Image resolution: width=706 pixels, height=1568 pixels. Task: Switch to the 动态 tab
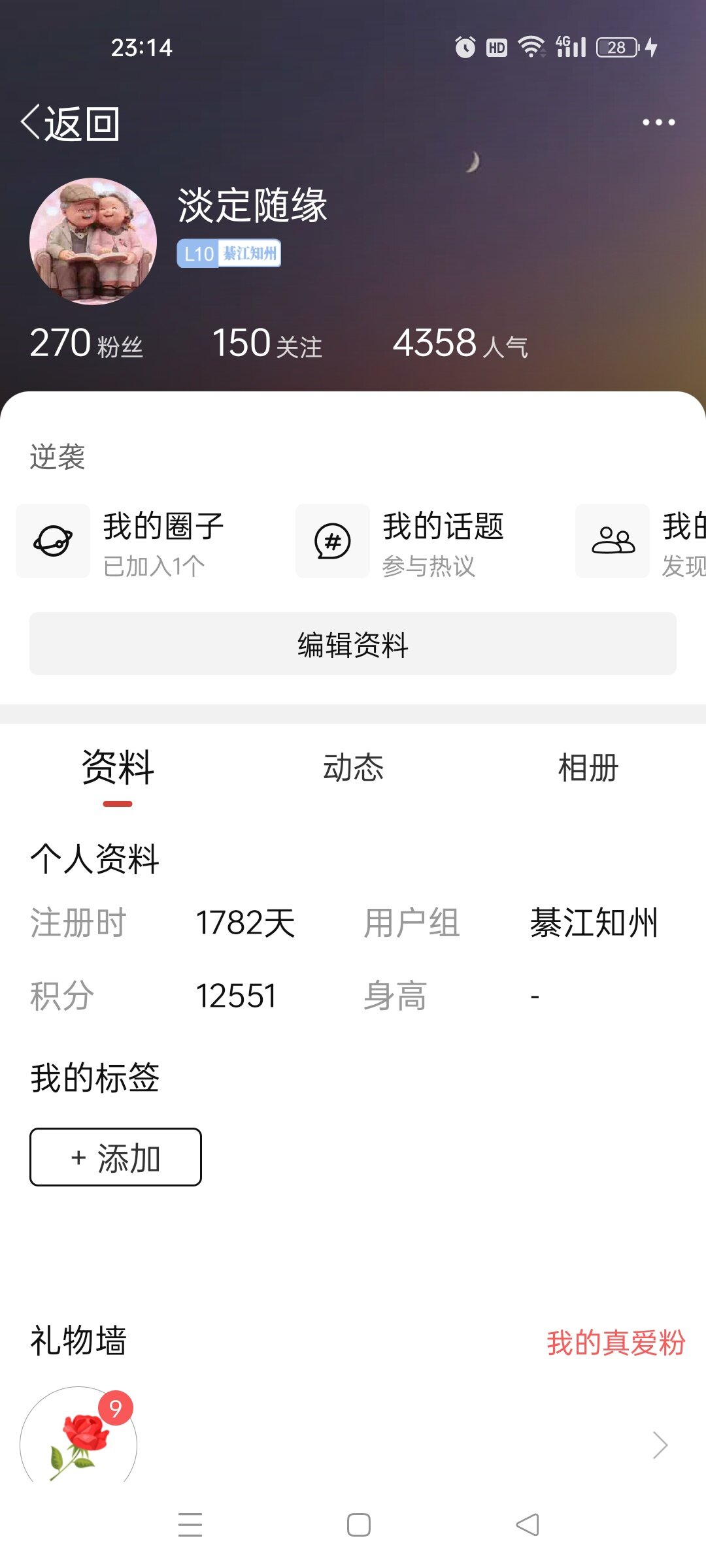(353, 768)
